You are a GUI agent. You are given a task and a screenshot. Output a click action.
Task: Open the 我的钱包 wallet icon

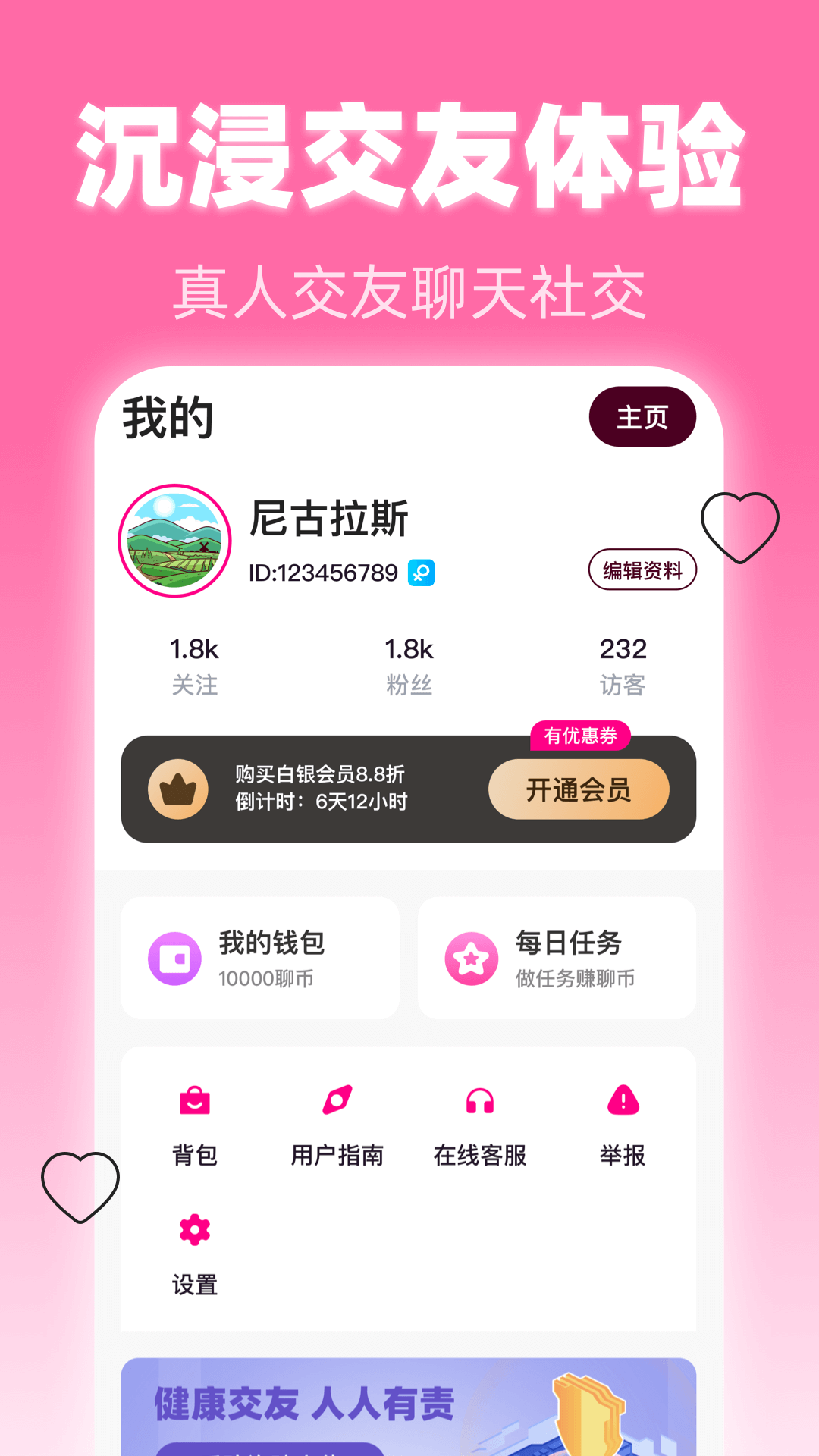[x=173, y=958]
